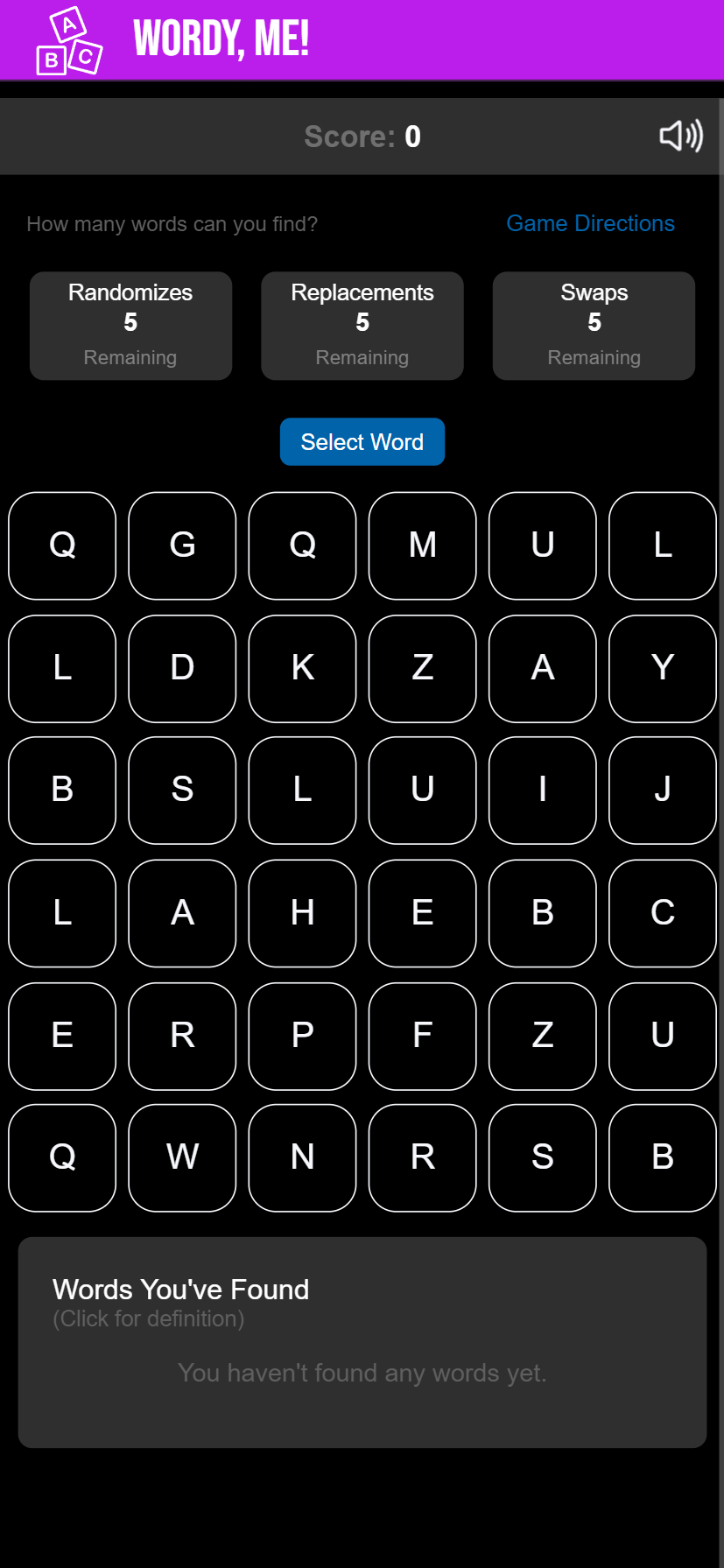Open the Game Directions link

590,223
